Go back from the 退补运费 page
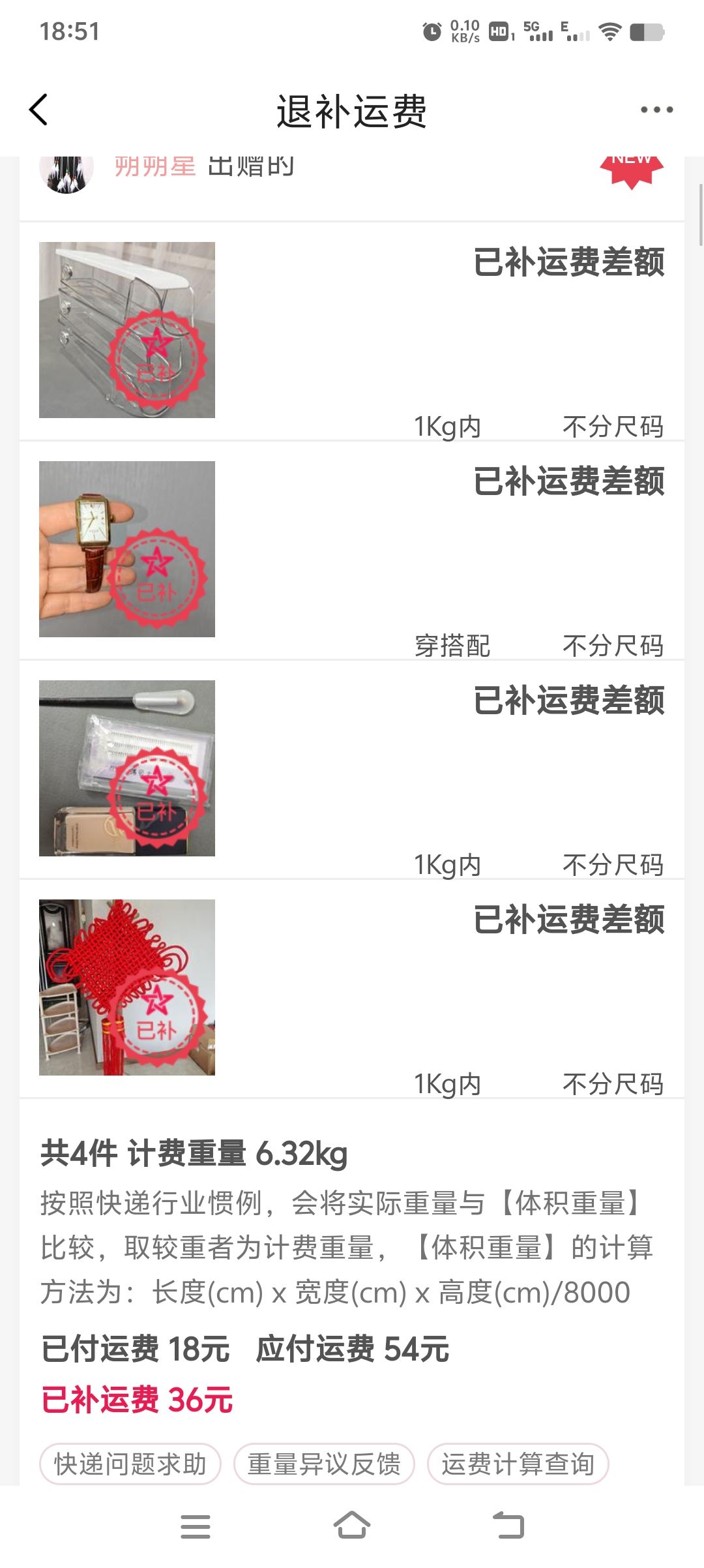Viewport: 704px width, 1568px height. 38,110
